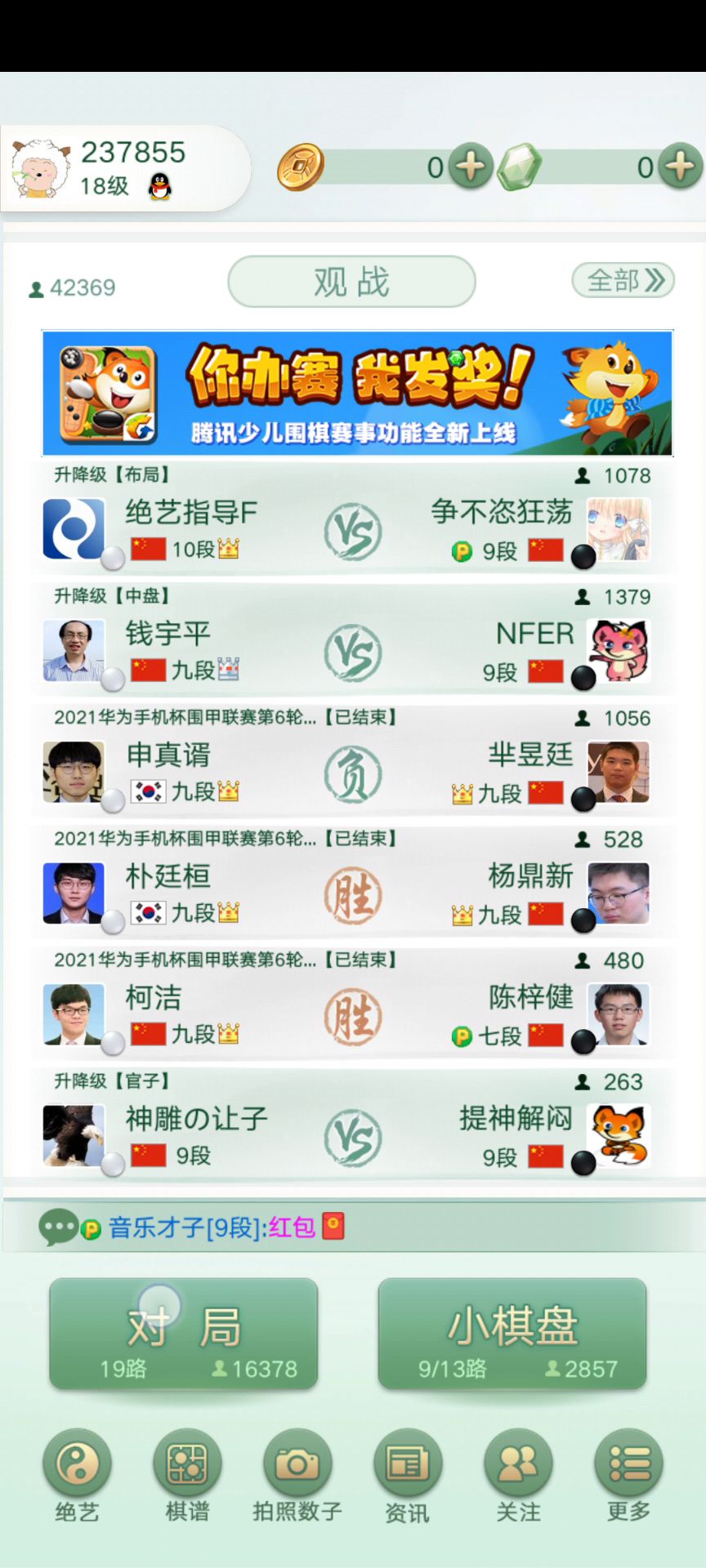Viewport: 706px width, 1568px height.
Task: Start a 小棋盘 9/13路 game
Action: coord(512,1334)
